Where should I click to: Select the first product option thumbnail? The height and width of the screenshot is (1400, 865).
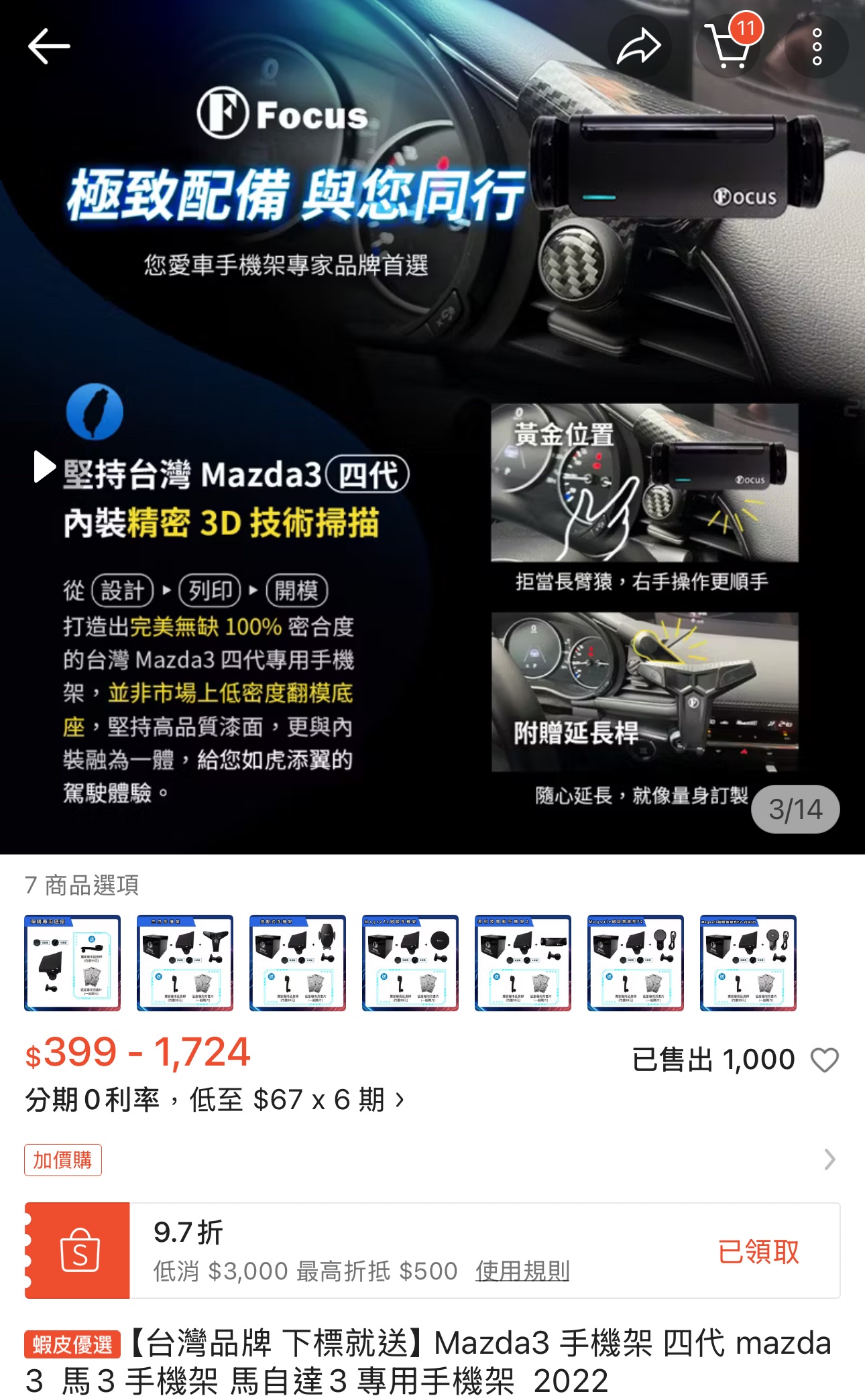72,962
